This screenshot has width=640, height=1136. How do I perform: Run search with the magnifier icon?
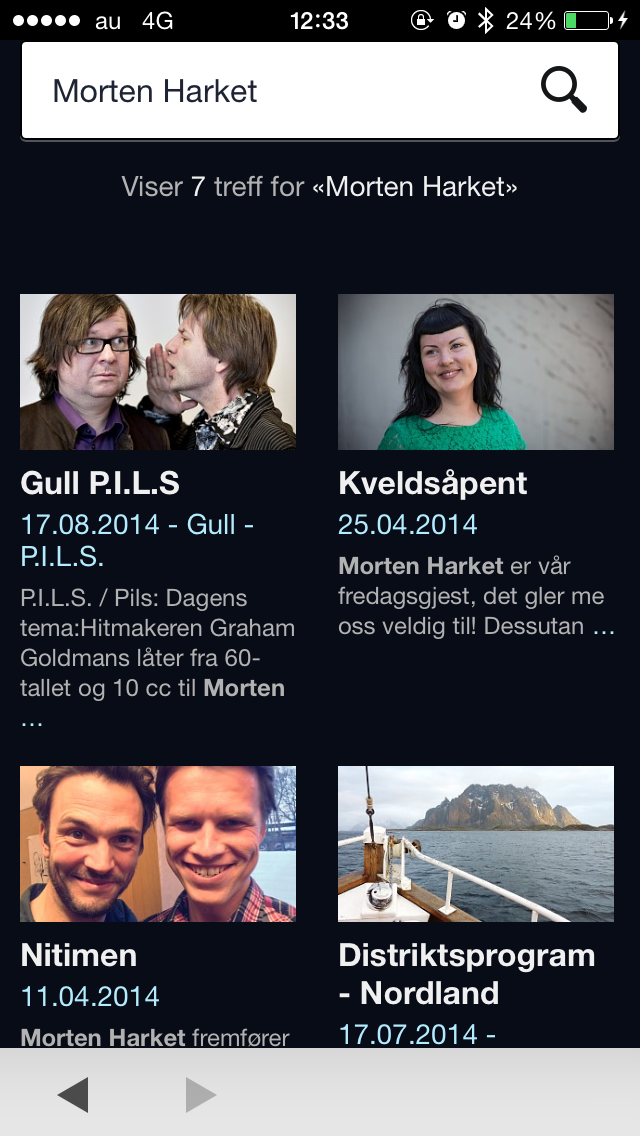coord(564,91)
